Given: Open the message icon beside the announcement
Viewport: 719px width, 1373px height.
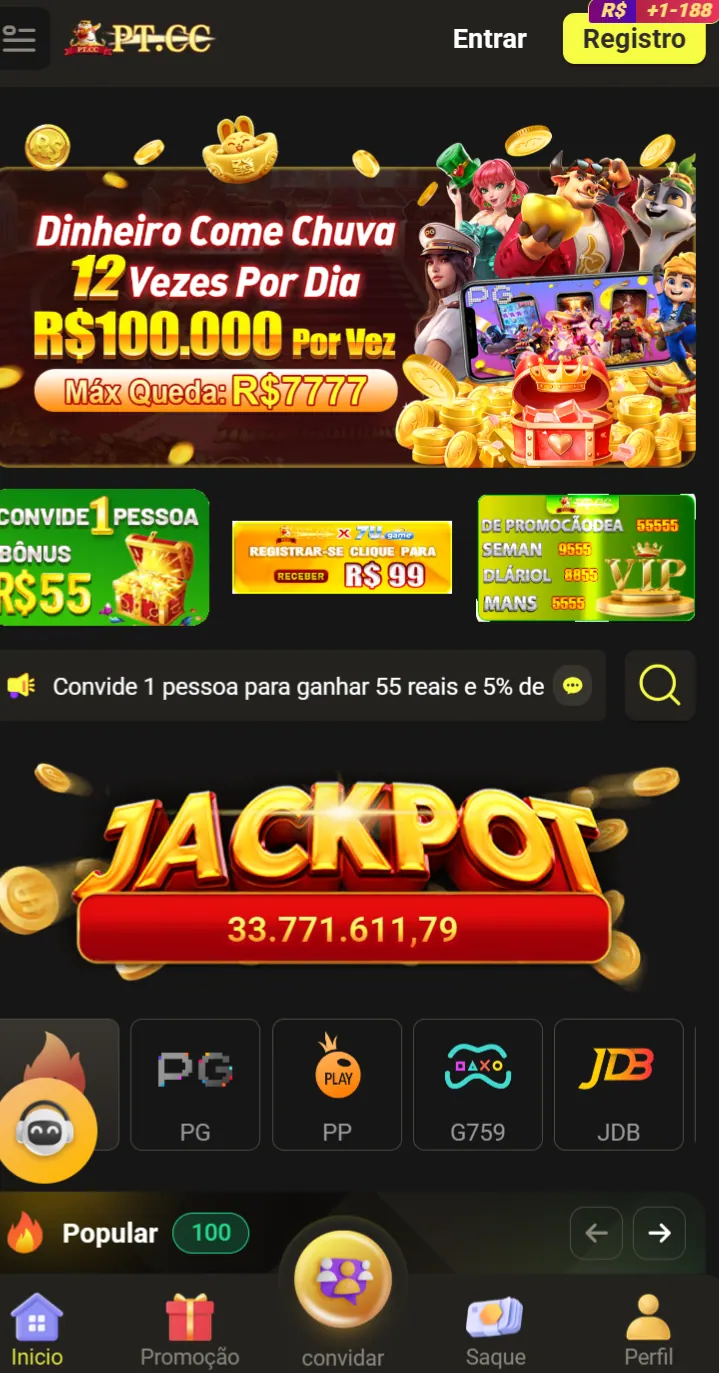Looking at the screenshot, I should pyautogui.click(x=572, y=686).
